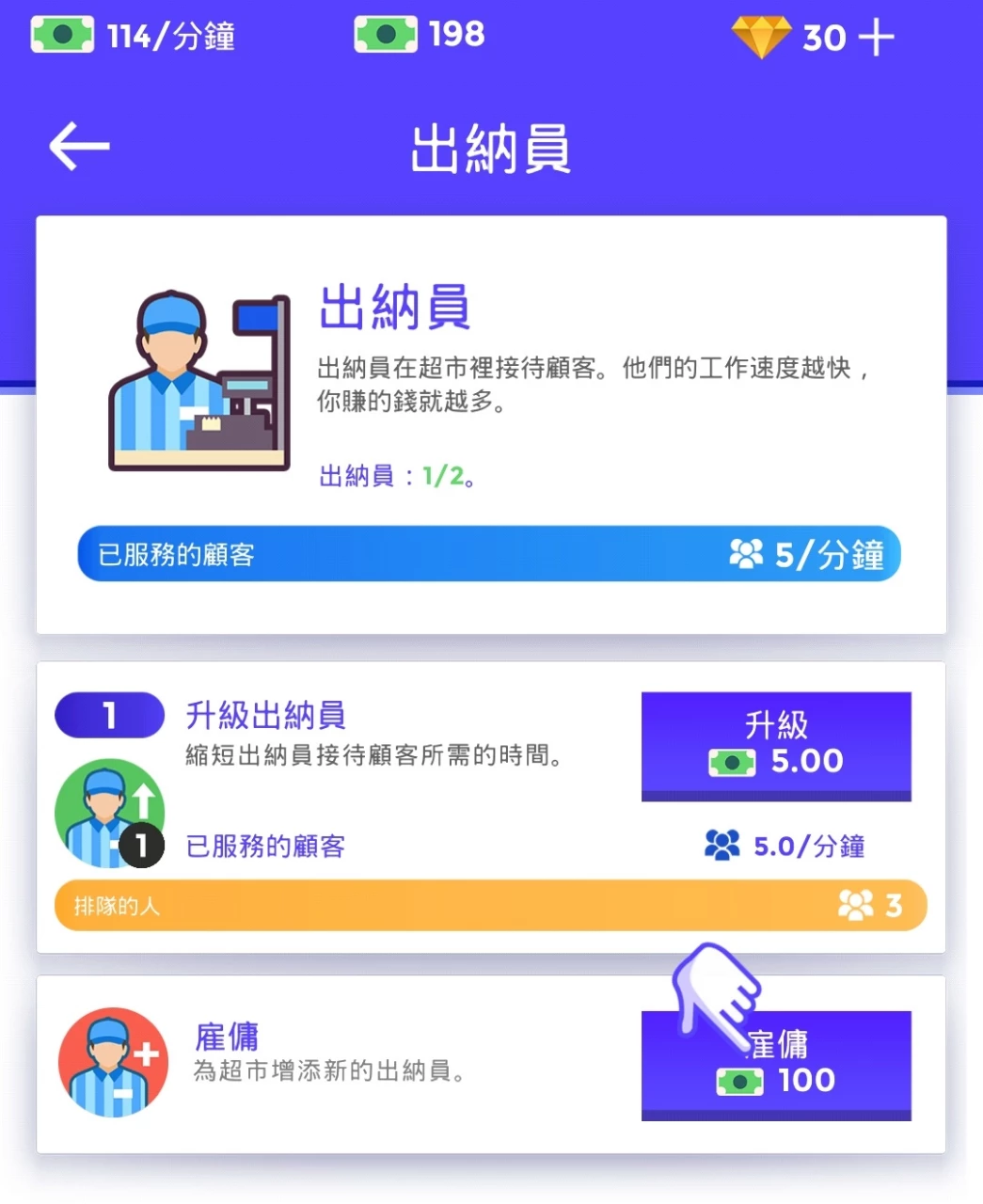Upgrade the cashier for 5.00
Screen dimensions: 983x1204
pos(776,745)
